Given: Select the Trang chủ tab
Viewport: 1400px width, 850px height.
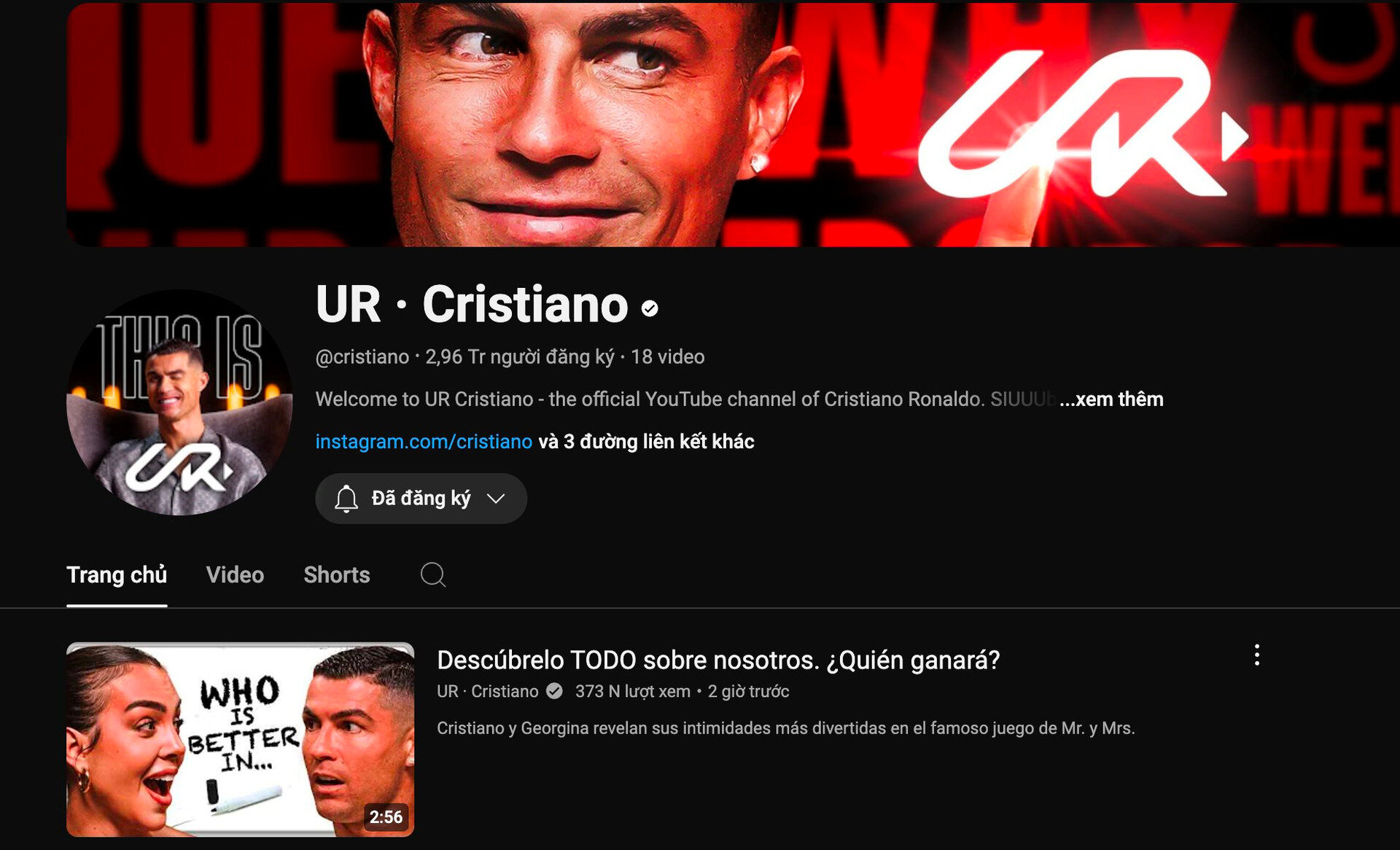Looking at the screenshot, I should (117, 574).
